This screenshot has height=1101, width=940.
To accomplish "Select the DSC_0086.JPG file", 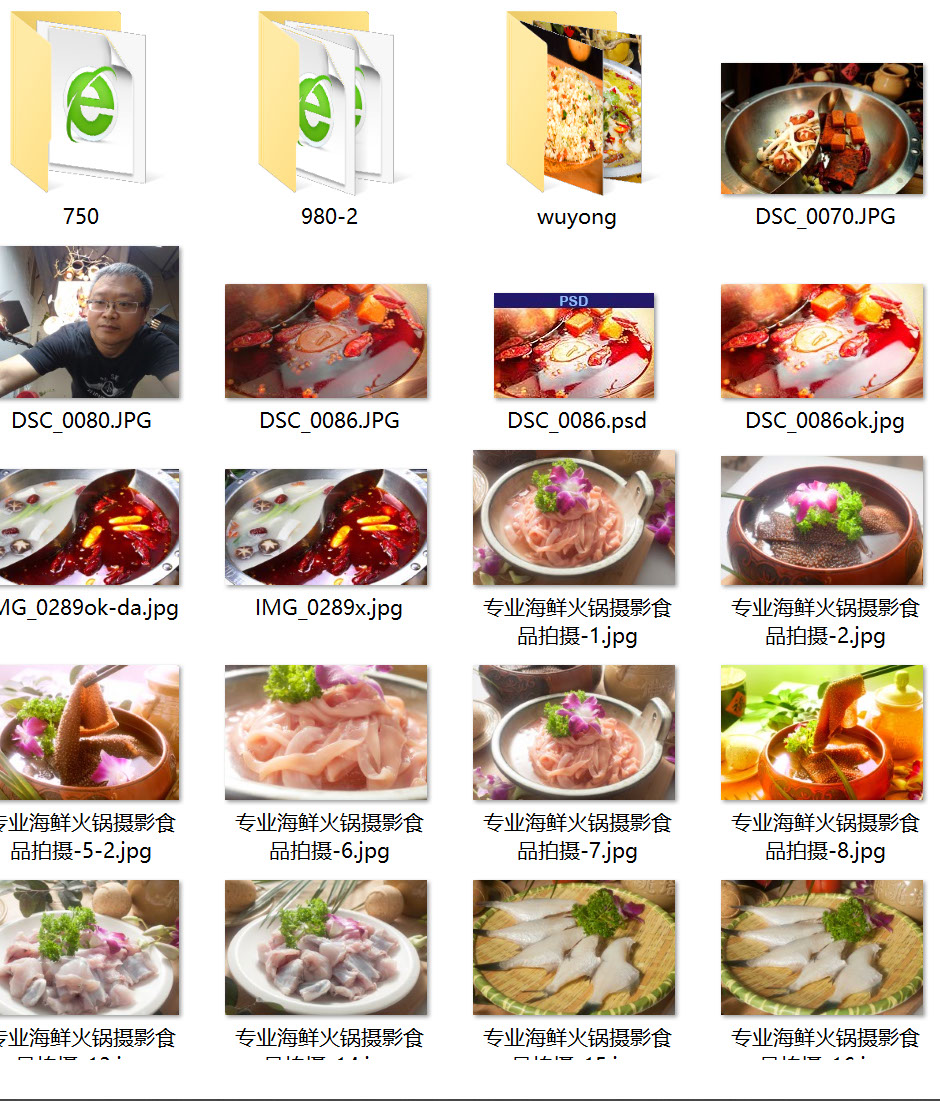I will coord(326,341).
